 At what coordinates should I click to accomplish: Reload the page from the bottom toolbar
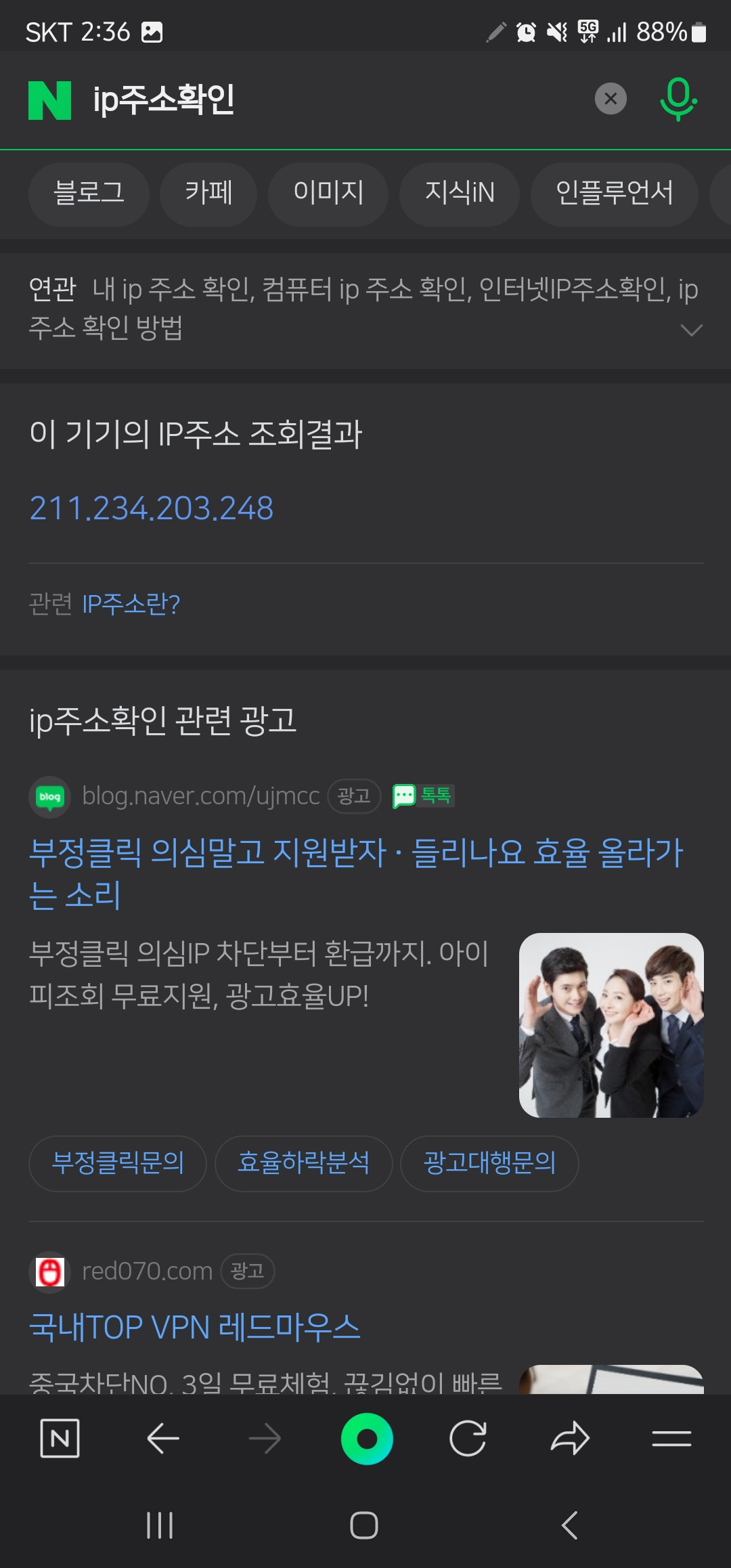468,1439
